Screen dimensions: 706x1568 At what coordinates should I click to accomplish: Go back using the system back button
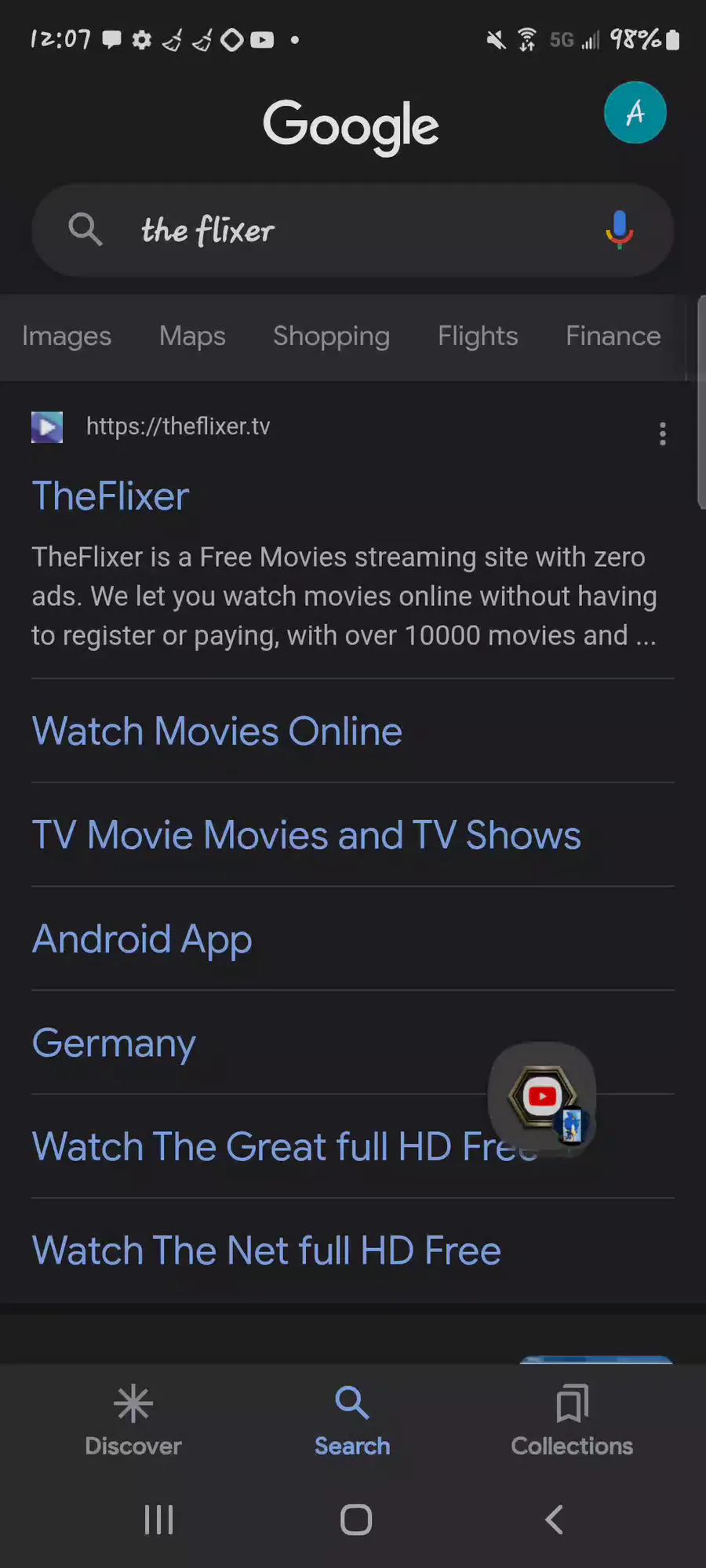pyautogui.click(x=554, y=1519)
